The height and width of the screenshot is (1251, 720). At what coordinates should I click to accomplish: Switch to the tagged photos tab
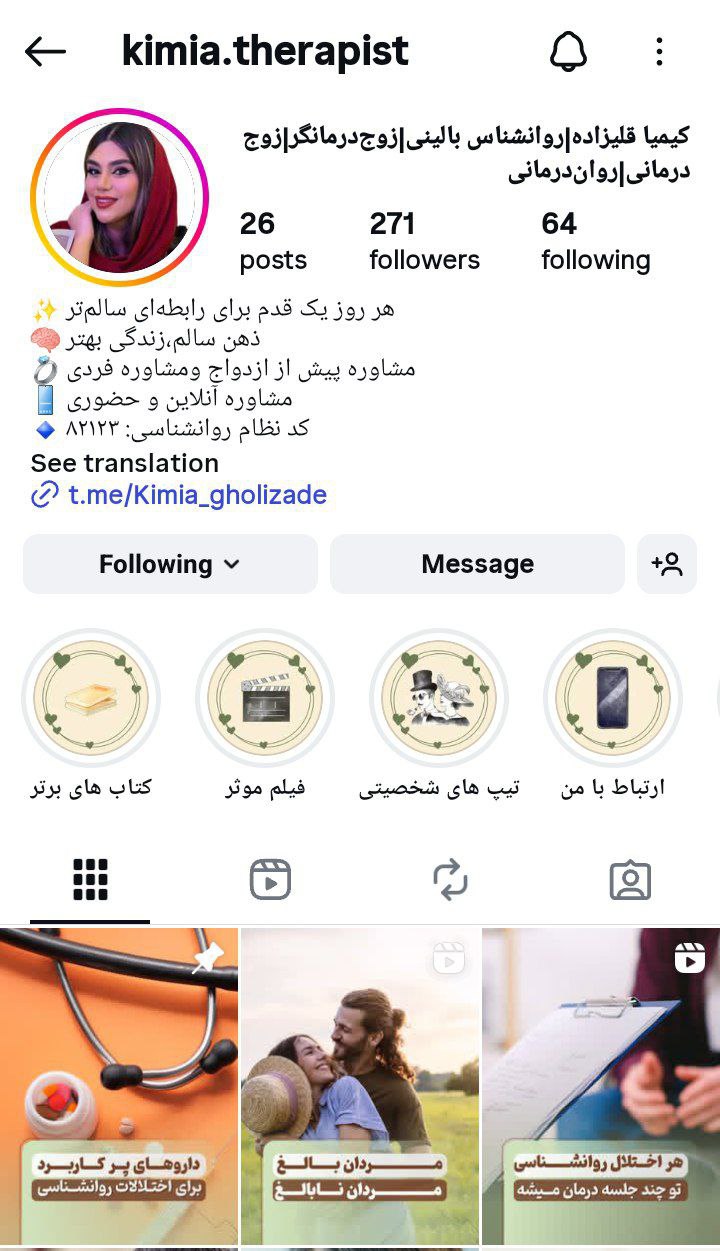click(x=630, y=880)
